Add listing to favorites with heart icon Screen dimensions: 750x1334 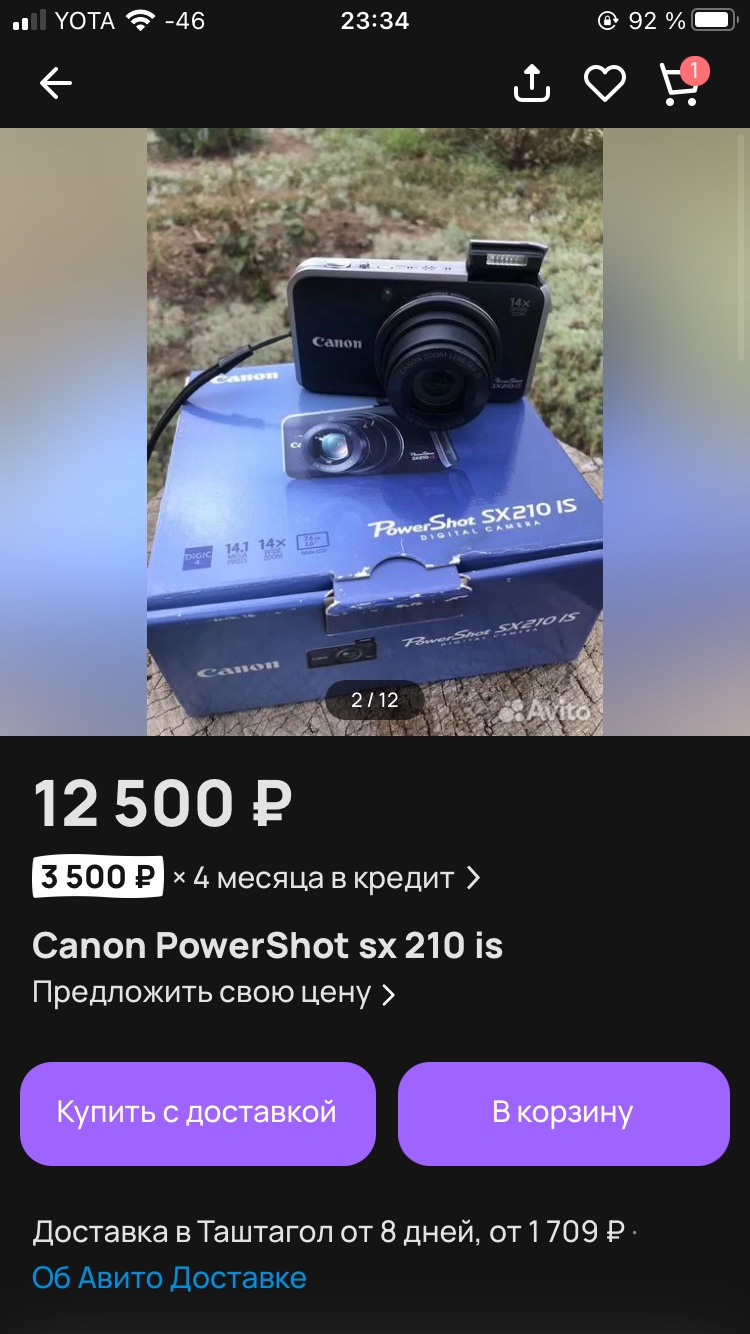tap(605, 84)
